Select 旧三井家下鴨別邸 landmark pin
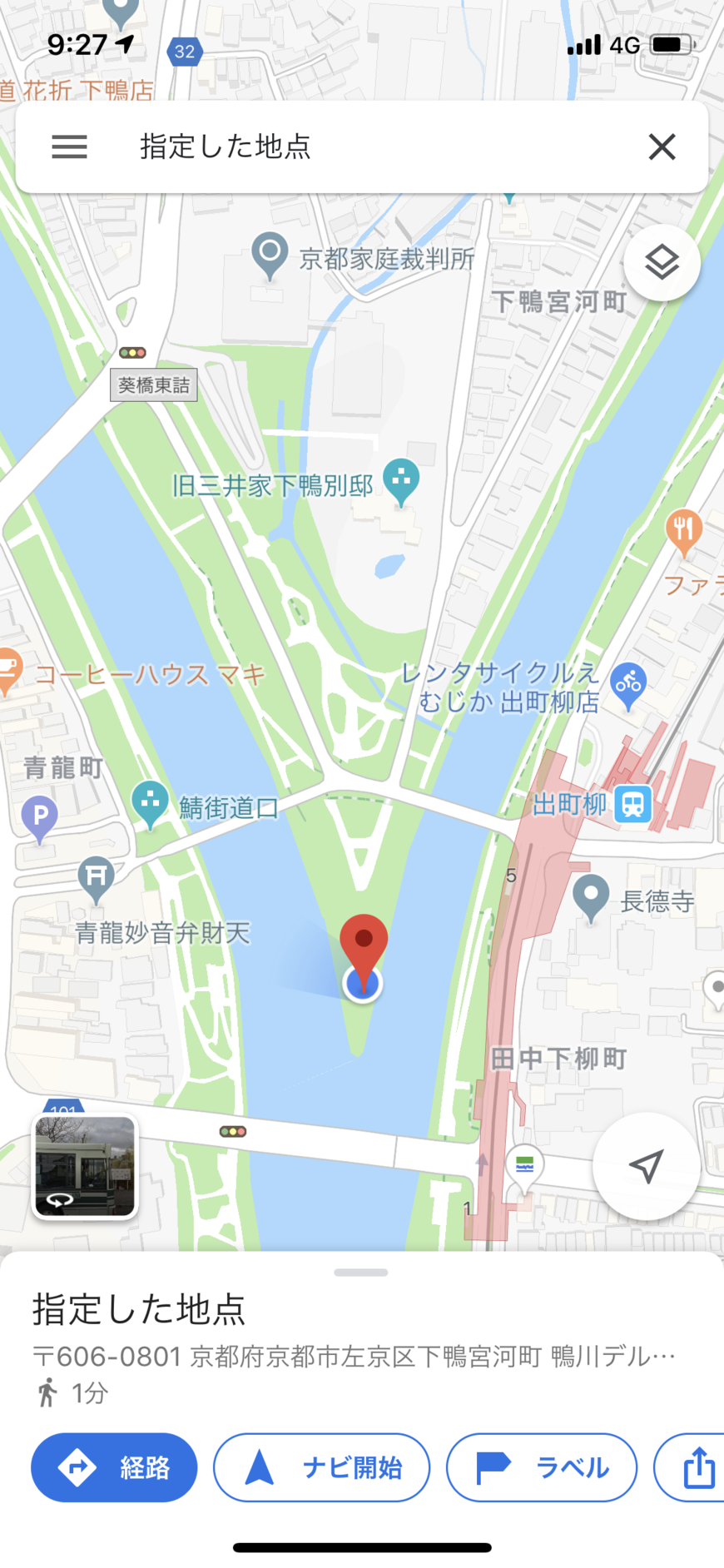Viewport: 724px width, 1568px height. [x=401, y=483]
